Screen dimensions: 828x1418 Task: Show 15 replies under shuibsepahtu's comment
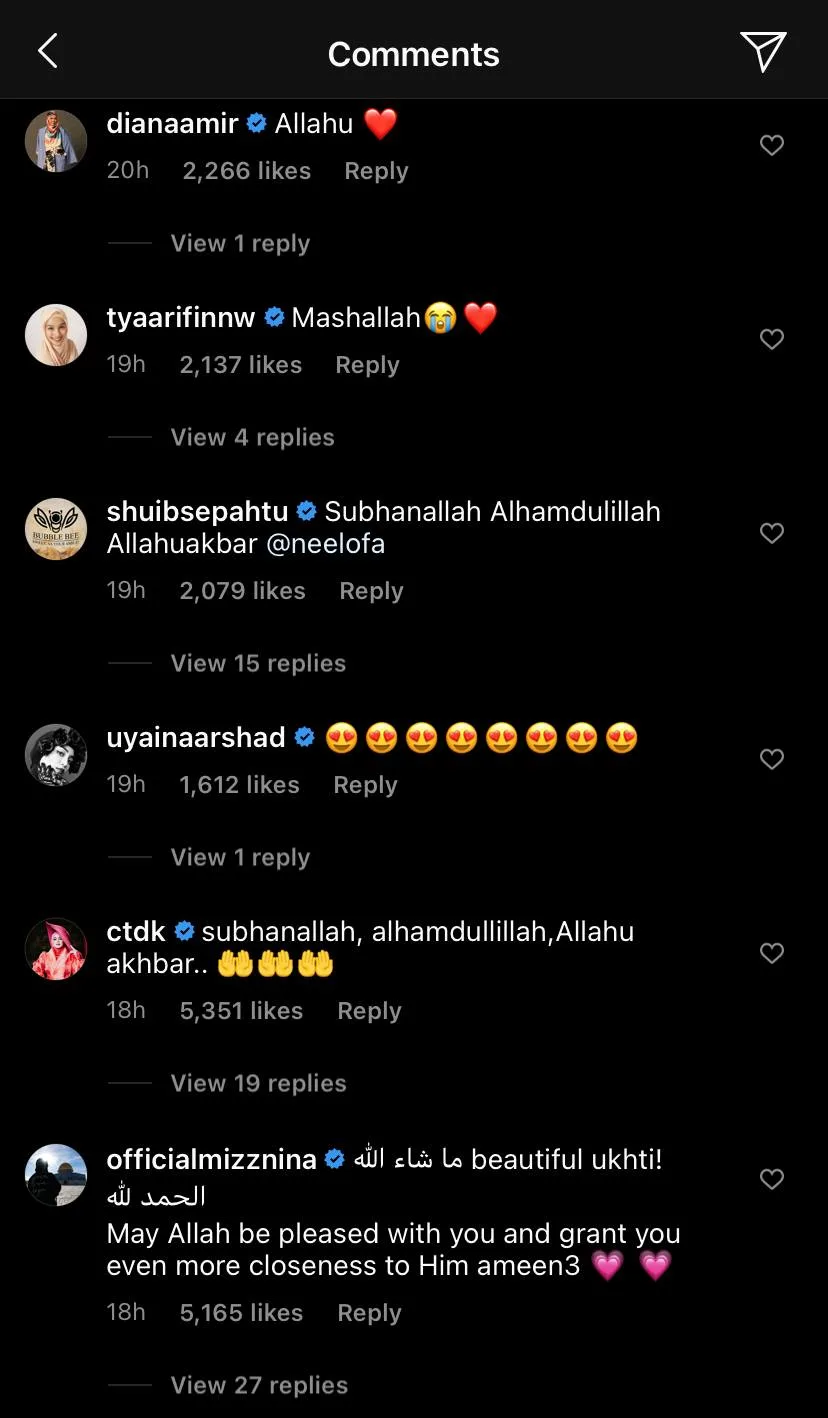[258, 663]
